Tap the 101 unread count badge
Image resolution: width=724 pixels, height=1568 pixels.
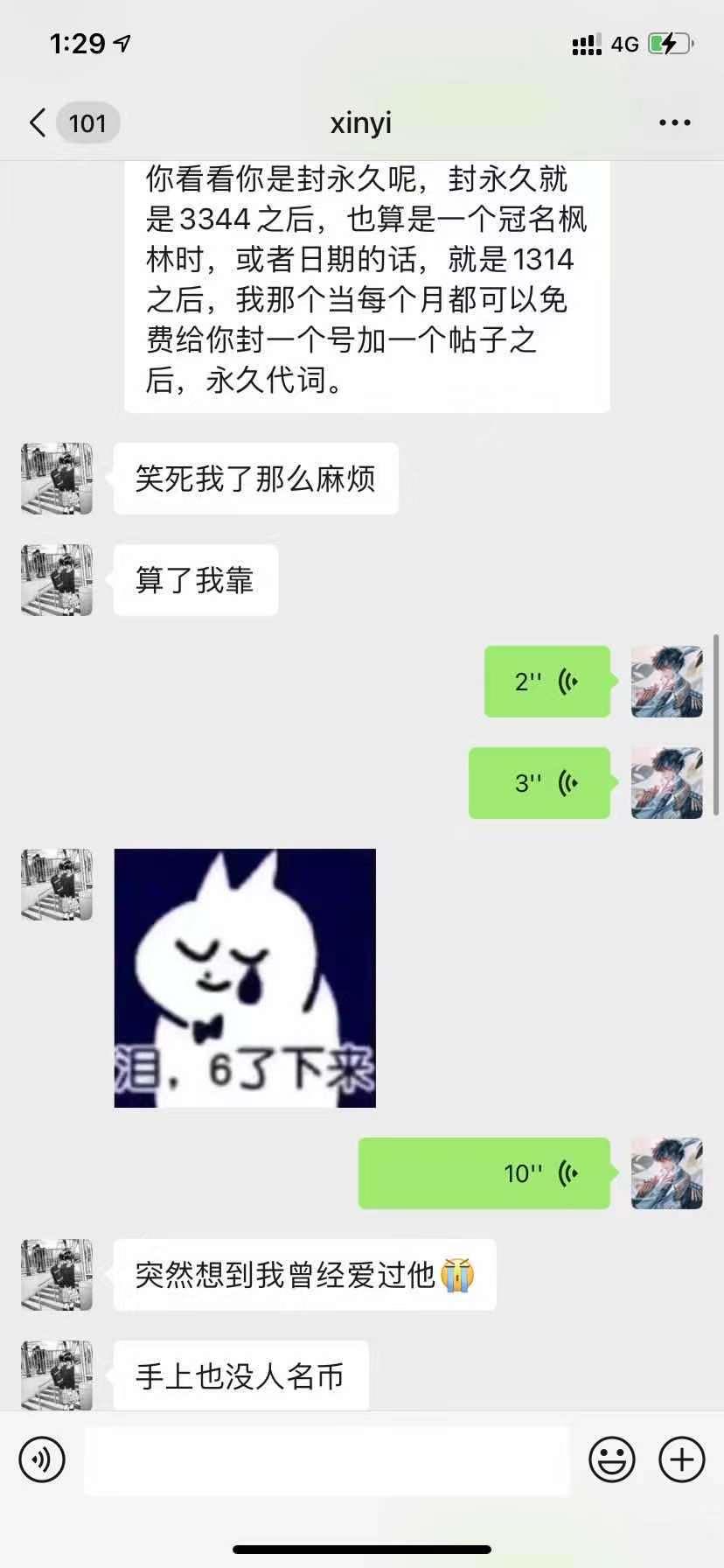coord(87,122)
